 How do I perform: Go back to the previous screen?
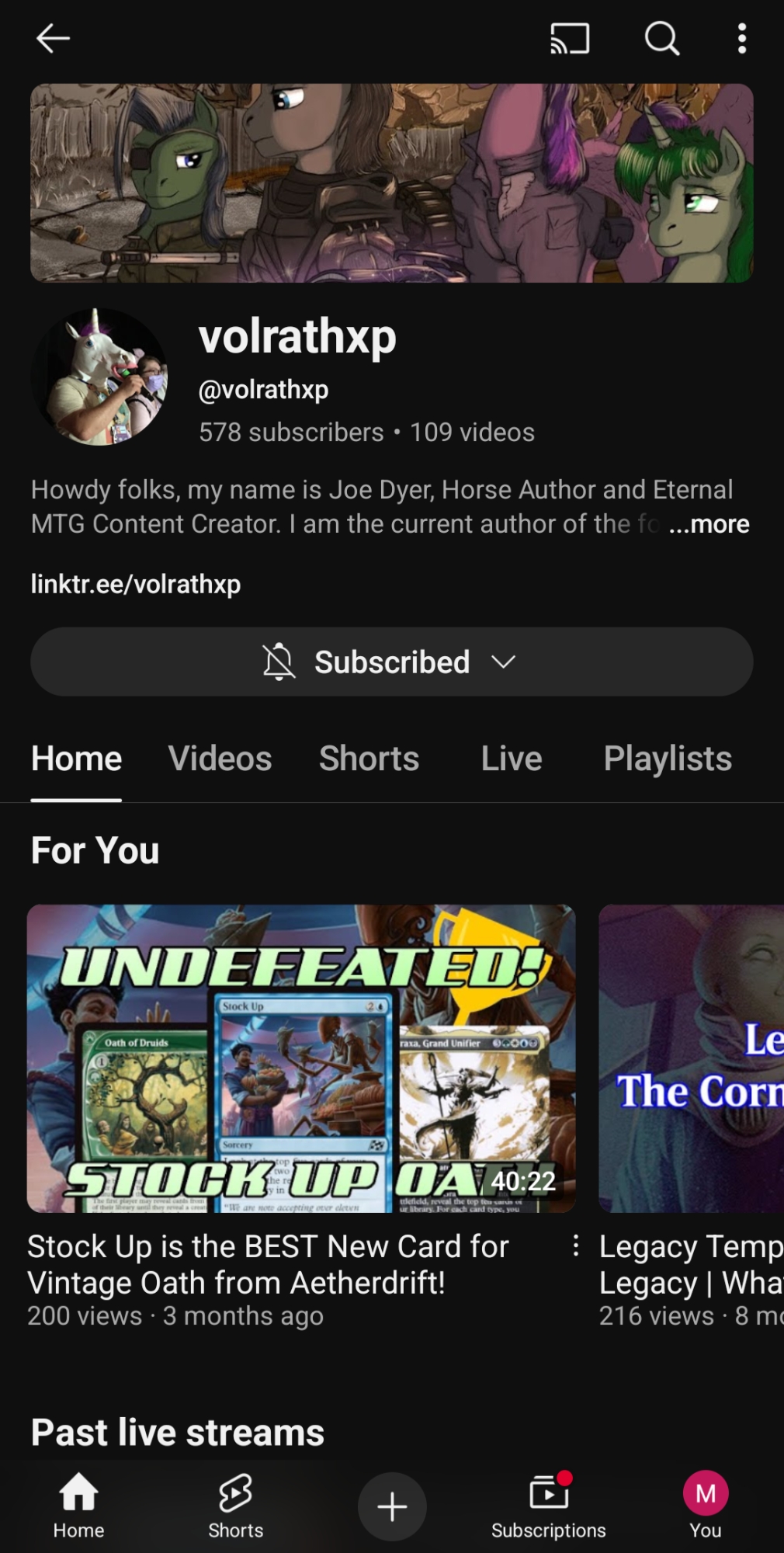[x=53, y=38]
